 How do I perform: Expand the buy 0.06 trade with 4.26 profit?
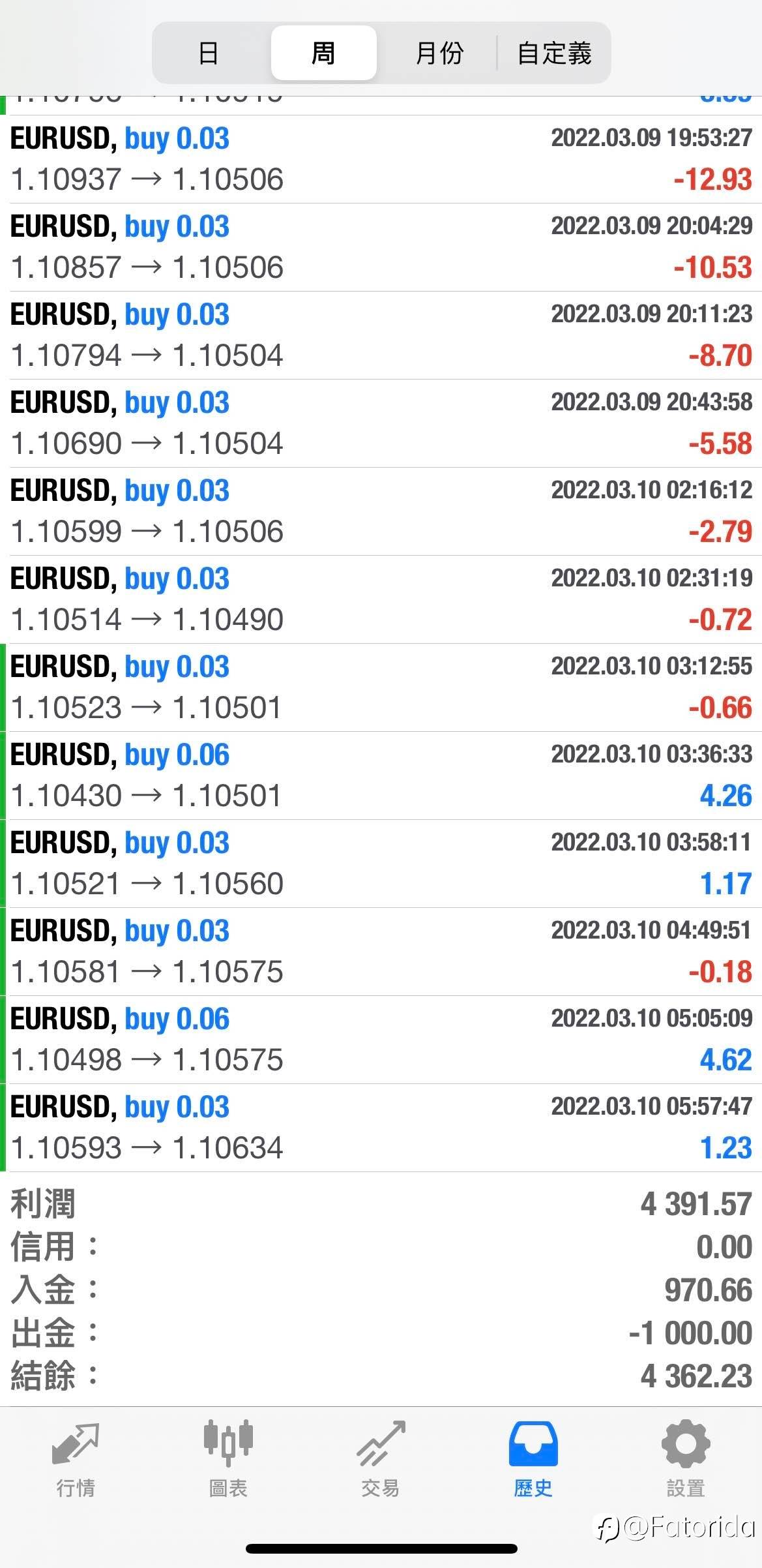pos(381,776)
